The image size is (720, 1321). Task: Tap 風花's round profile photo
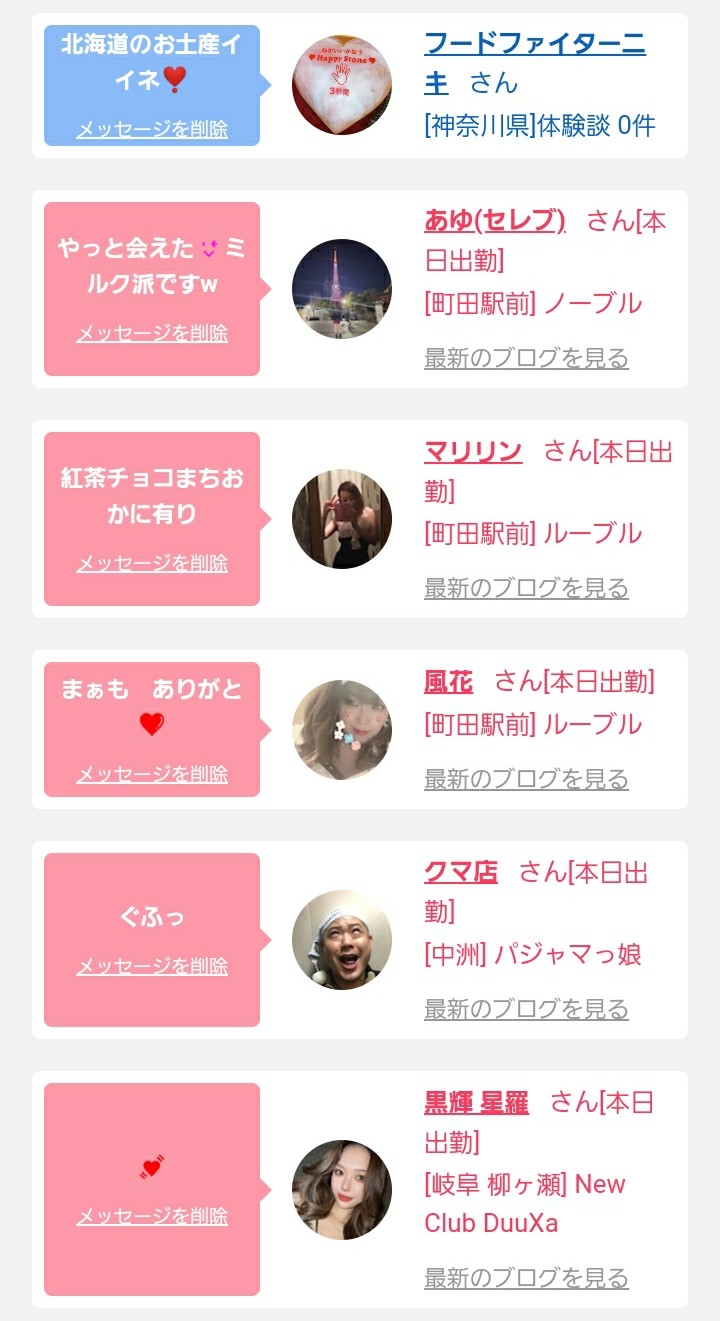342,730
